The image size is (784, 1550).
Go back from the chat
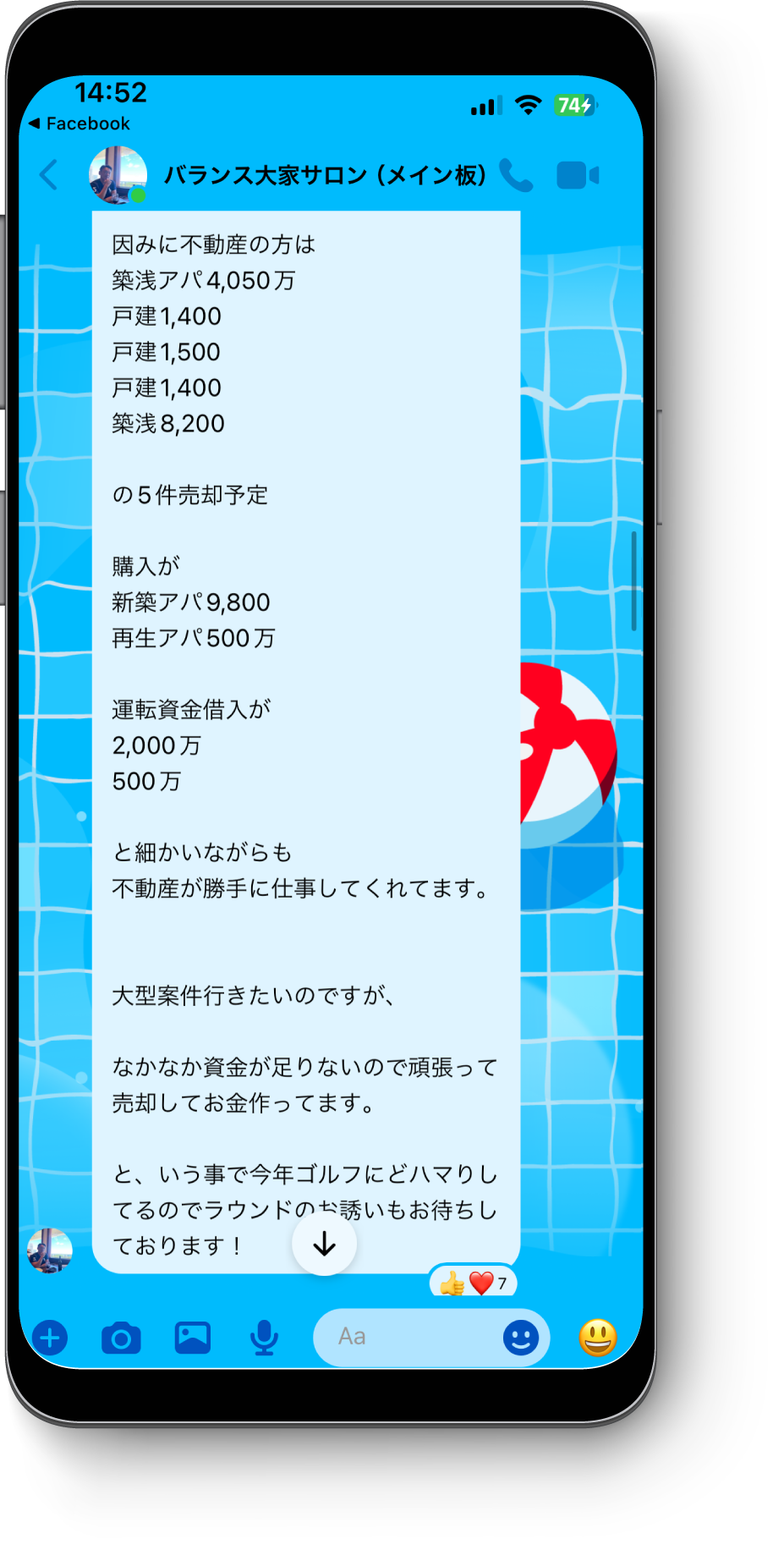point(49,175)
